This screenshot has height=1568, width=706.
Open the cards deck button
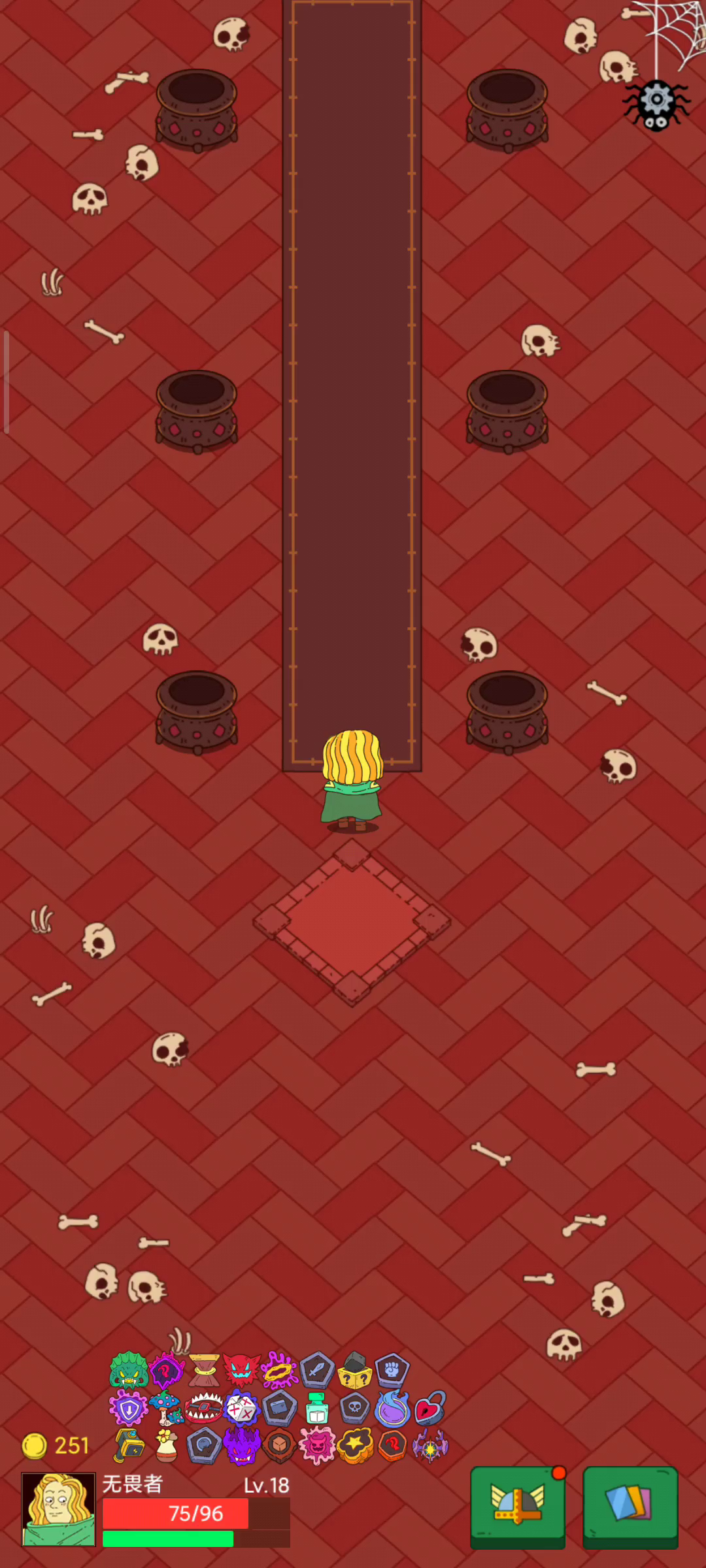point(630,1507)
